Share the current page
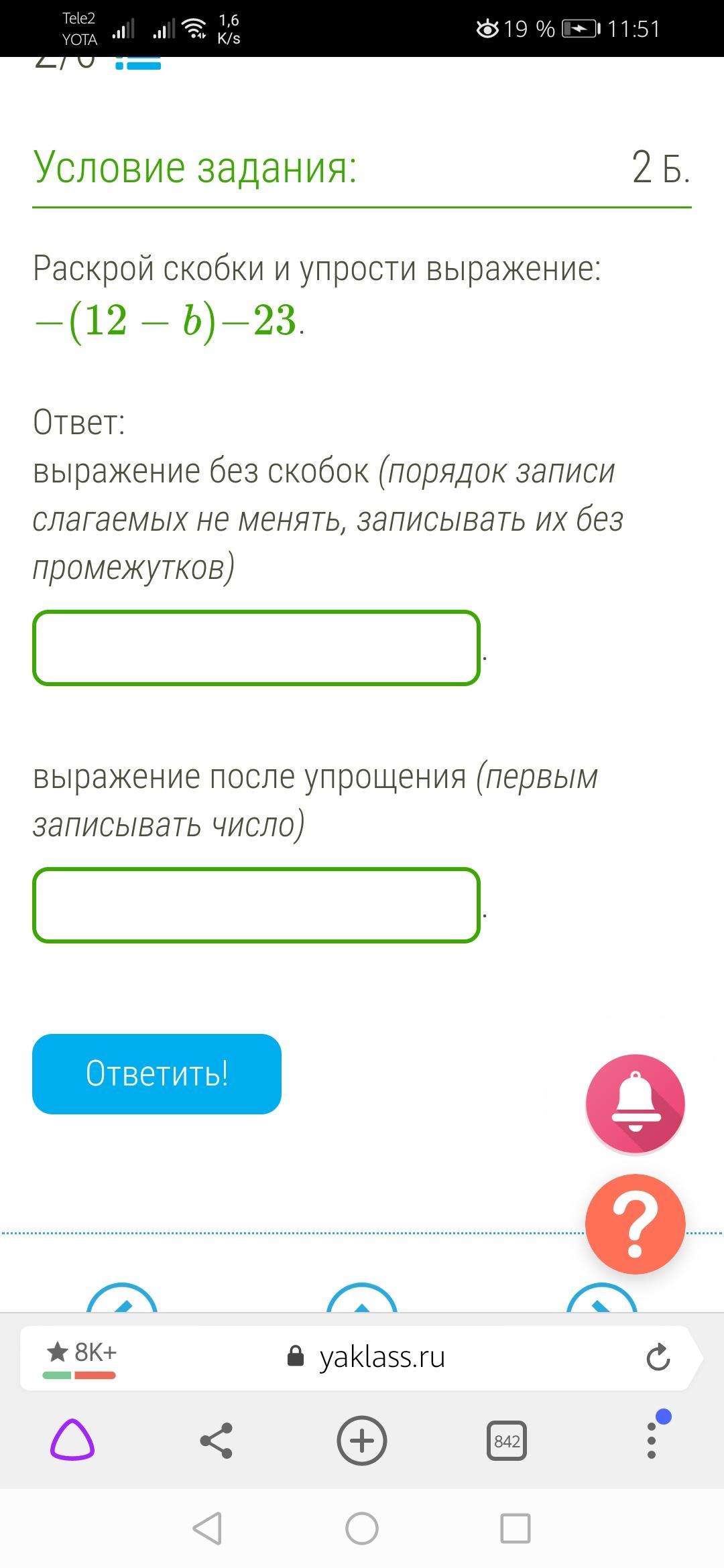 (217, 1441)
